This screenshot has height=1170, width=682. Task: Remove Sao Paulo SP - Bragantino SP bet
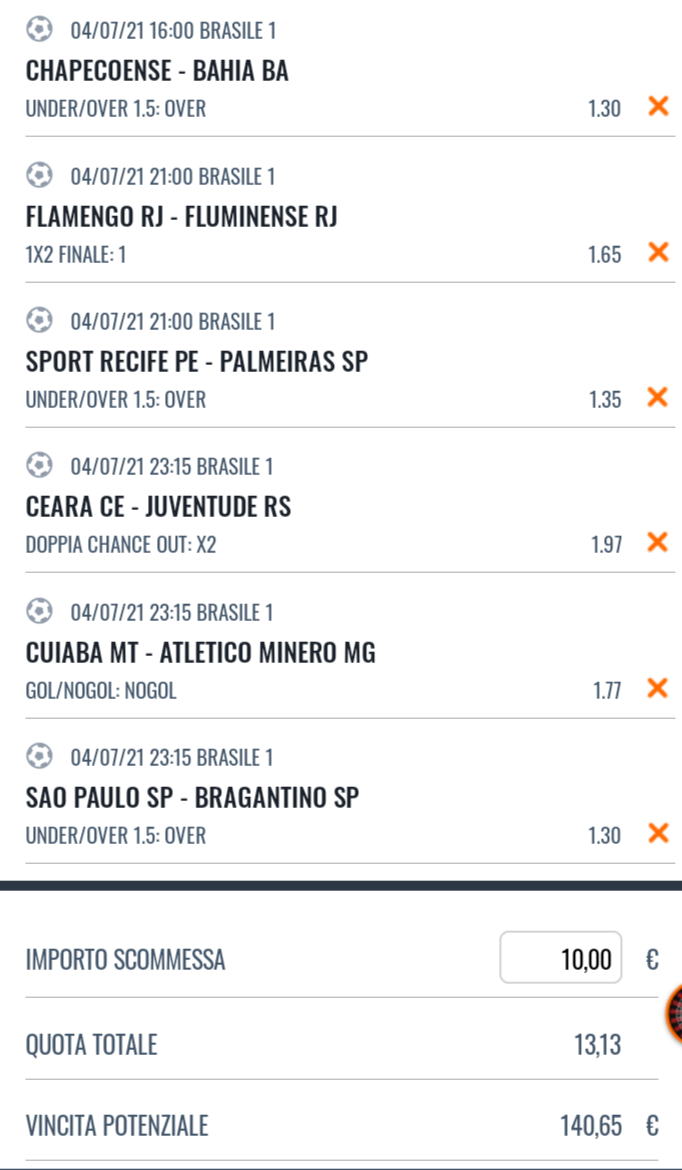pos(658,833)
